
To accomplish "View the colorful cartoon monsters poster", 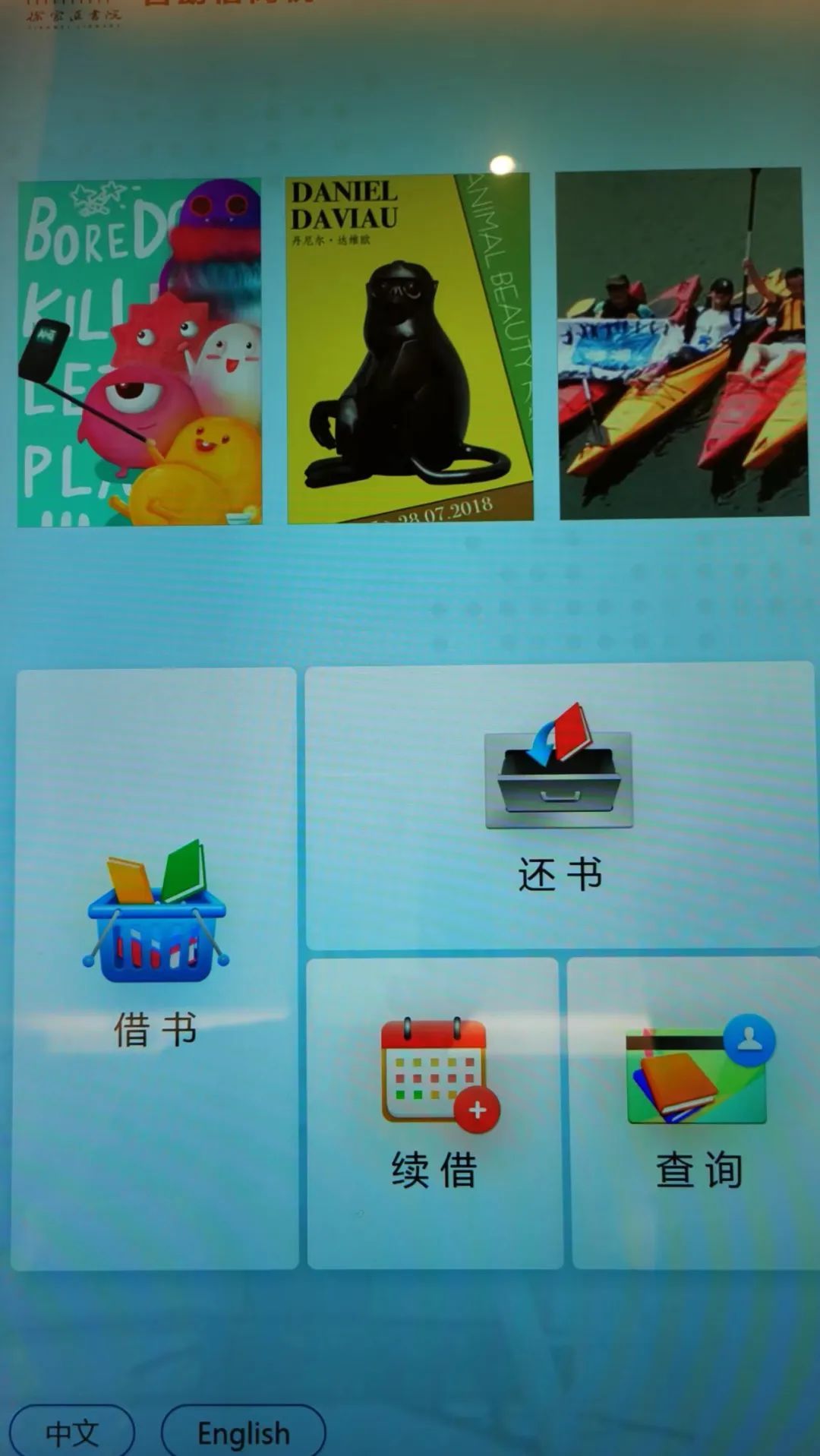I will click(x=140, y=352).
